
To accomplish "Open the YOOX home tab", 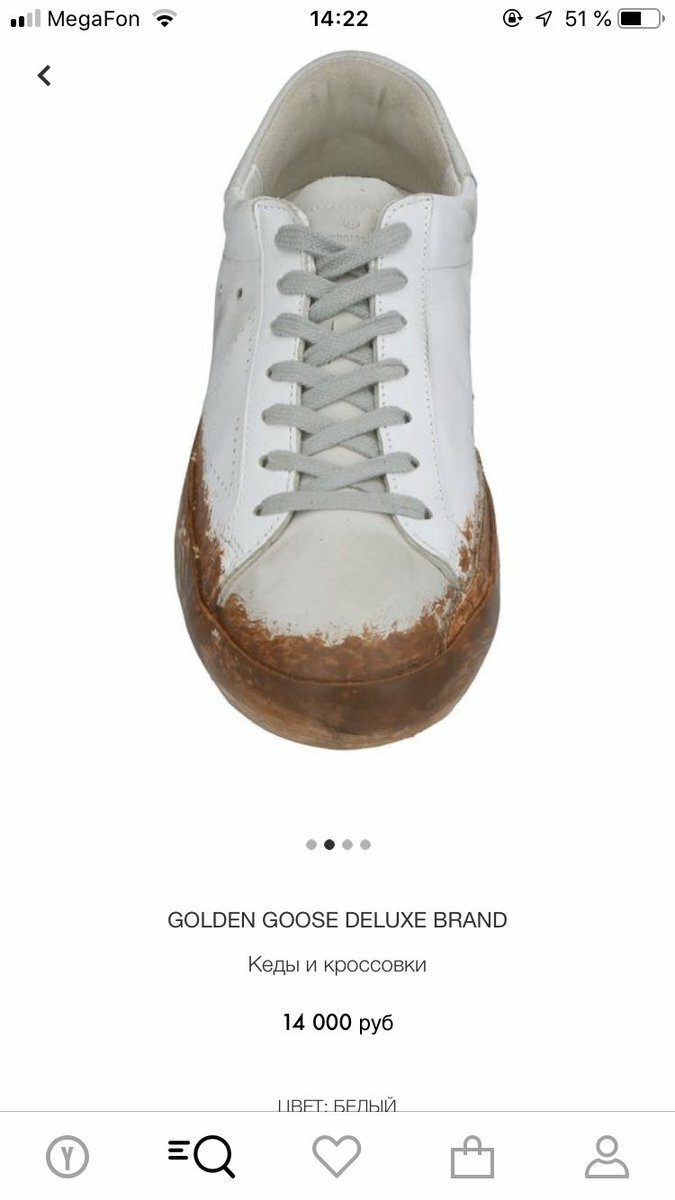I will click(x=67, y=1157).
